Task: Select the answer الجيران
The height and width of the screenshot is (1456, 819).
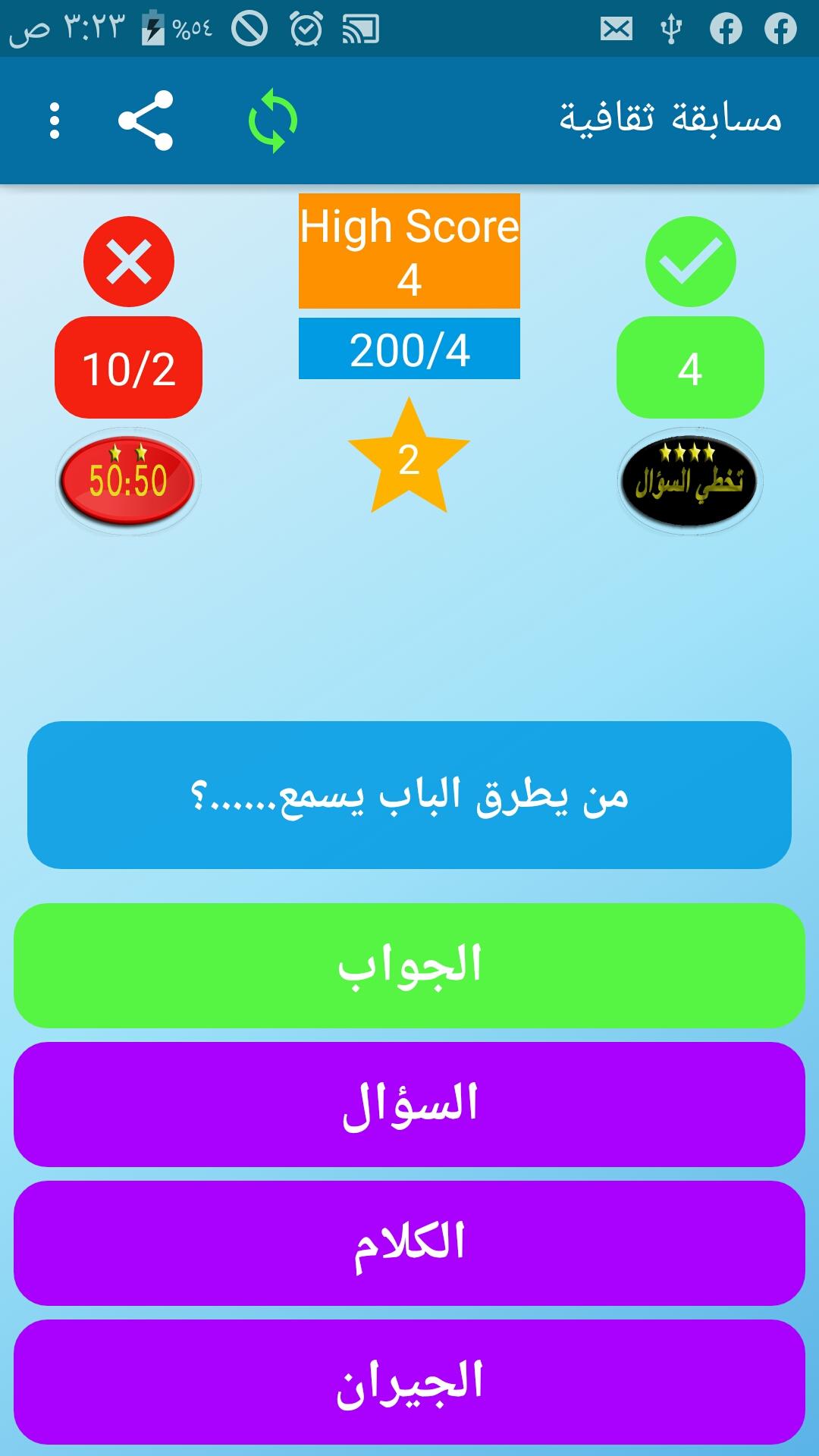Action: coord(409,1382)
